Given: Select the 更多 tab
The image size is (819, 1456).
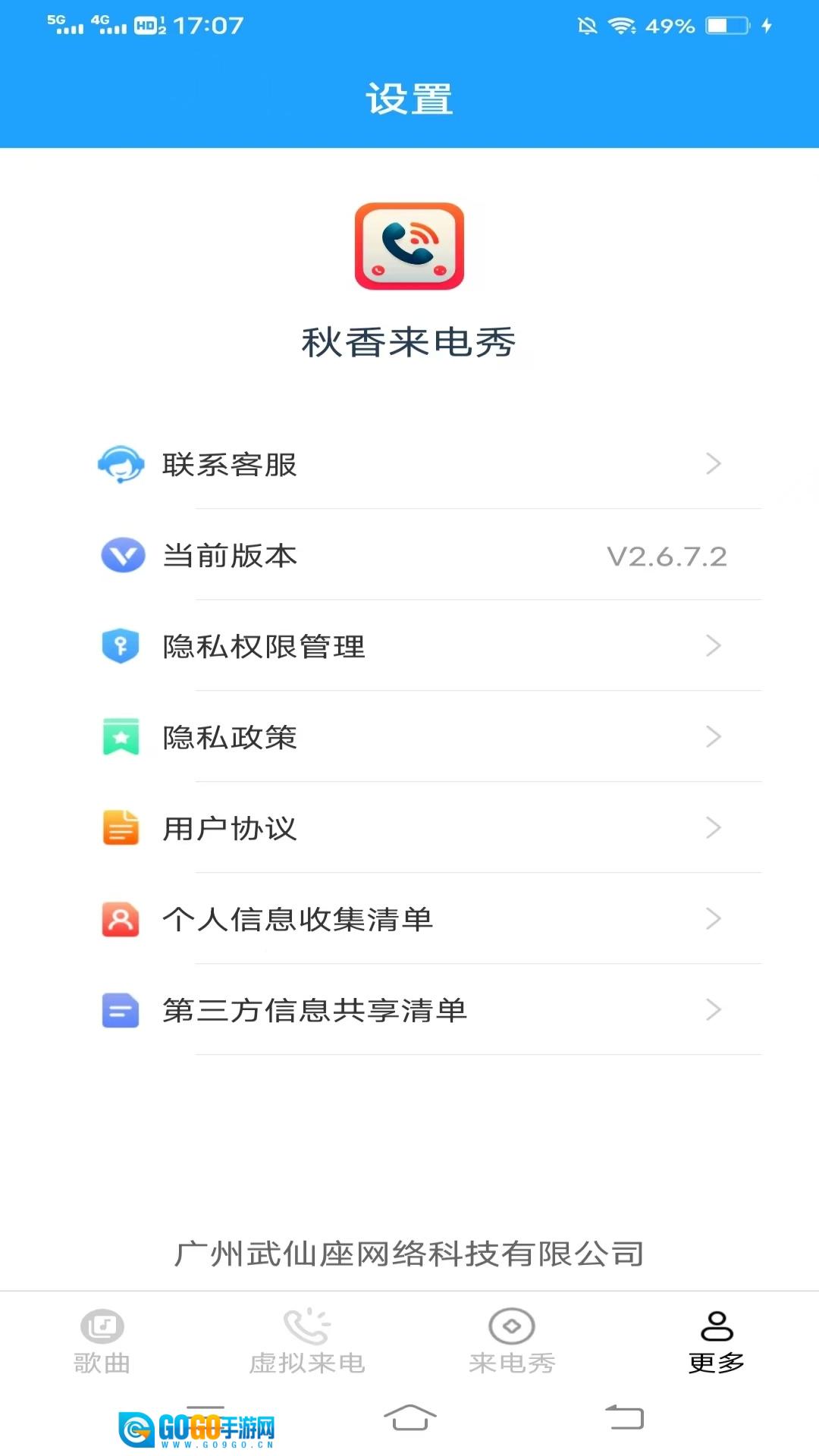Looking at the screenshot, I should click(x=717, y=1342).
